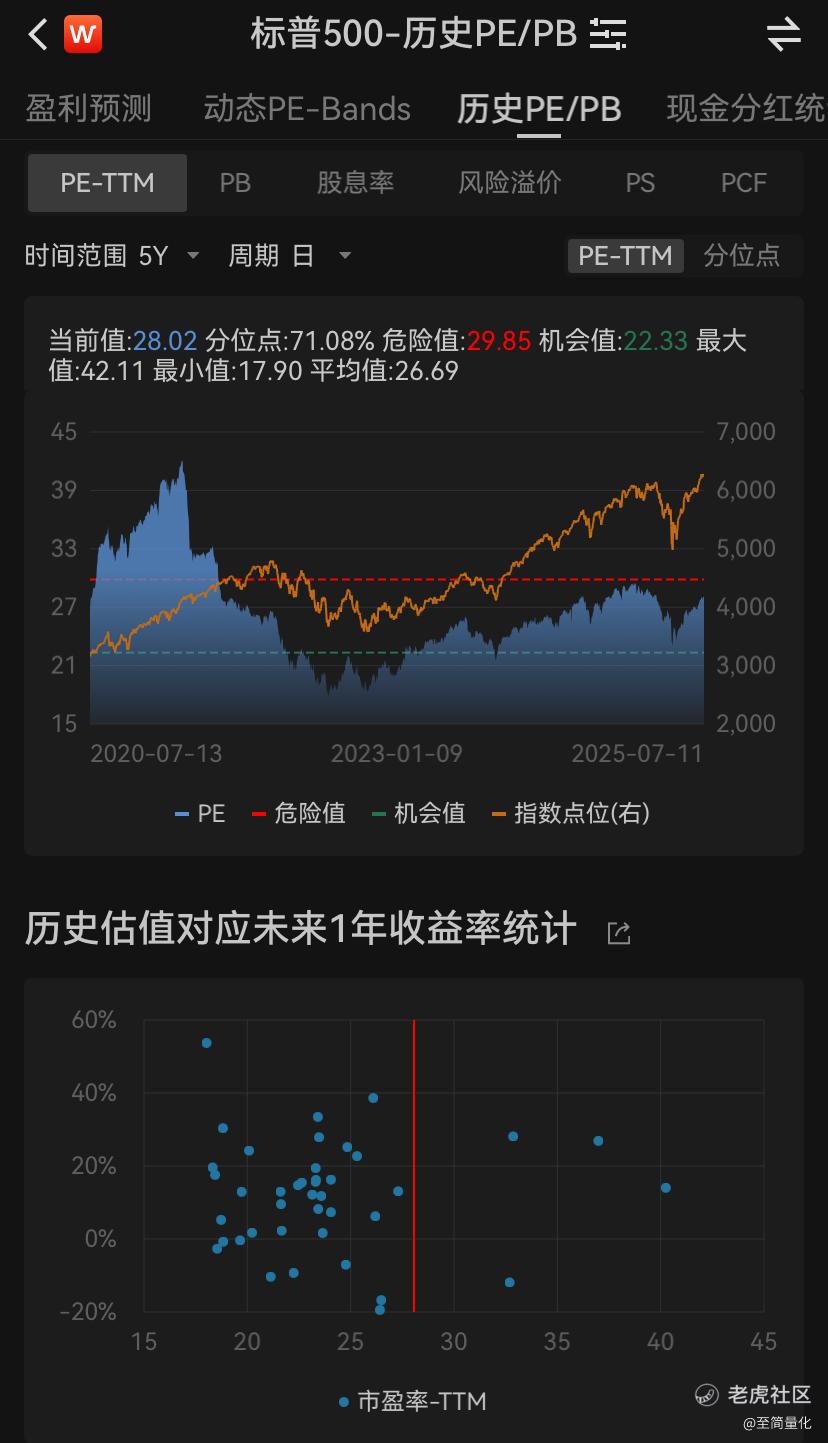This screenshot has height=1443, width=828.
Task: Go back with the top-left arrow
Action: coord(38,35)
